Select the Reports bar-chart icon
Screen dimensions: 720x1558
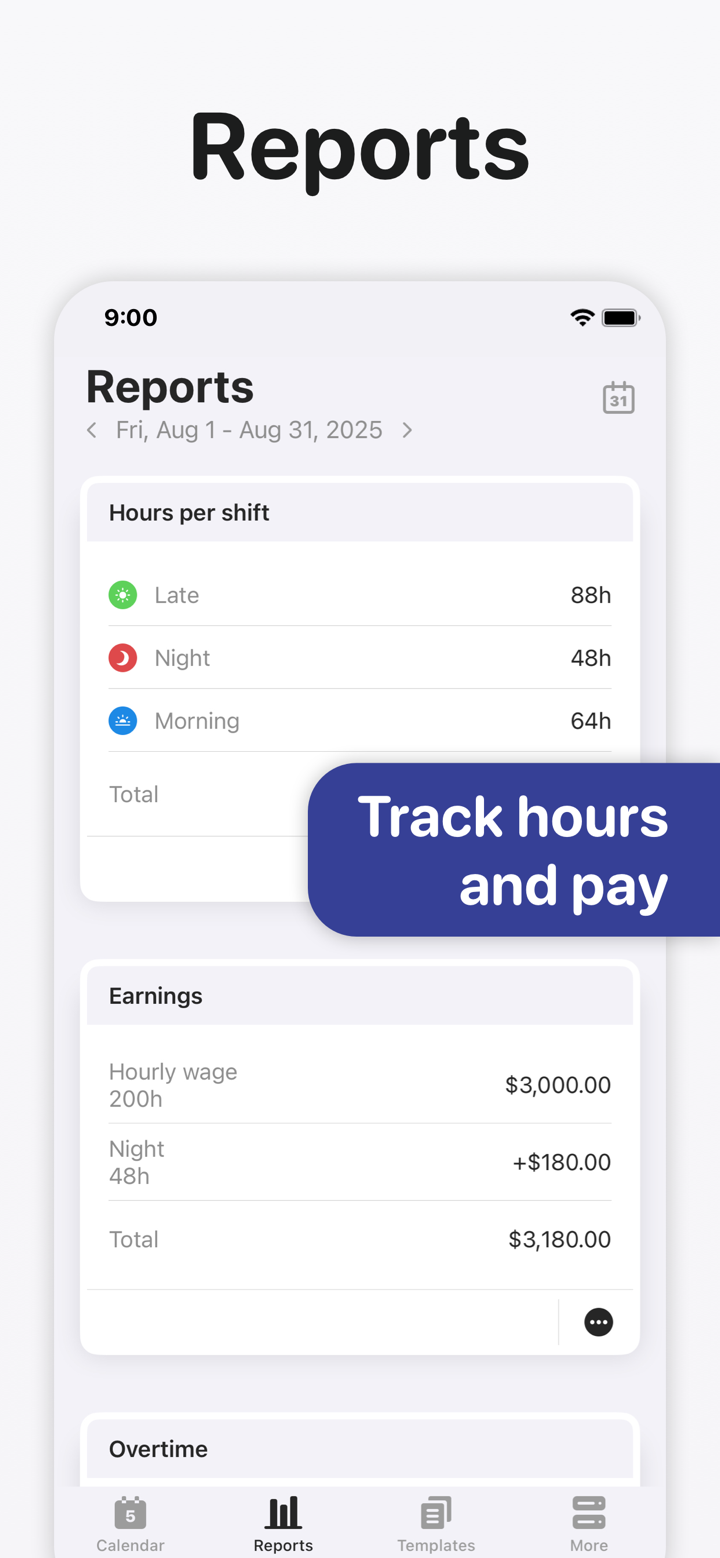coord(283,1512)
